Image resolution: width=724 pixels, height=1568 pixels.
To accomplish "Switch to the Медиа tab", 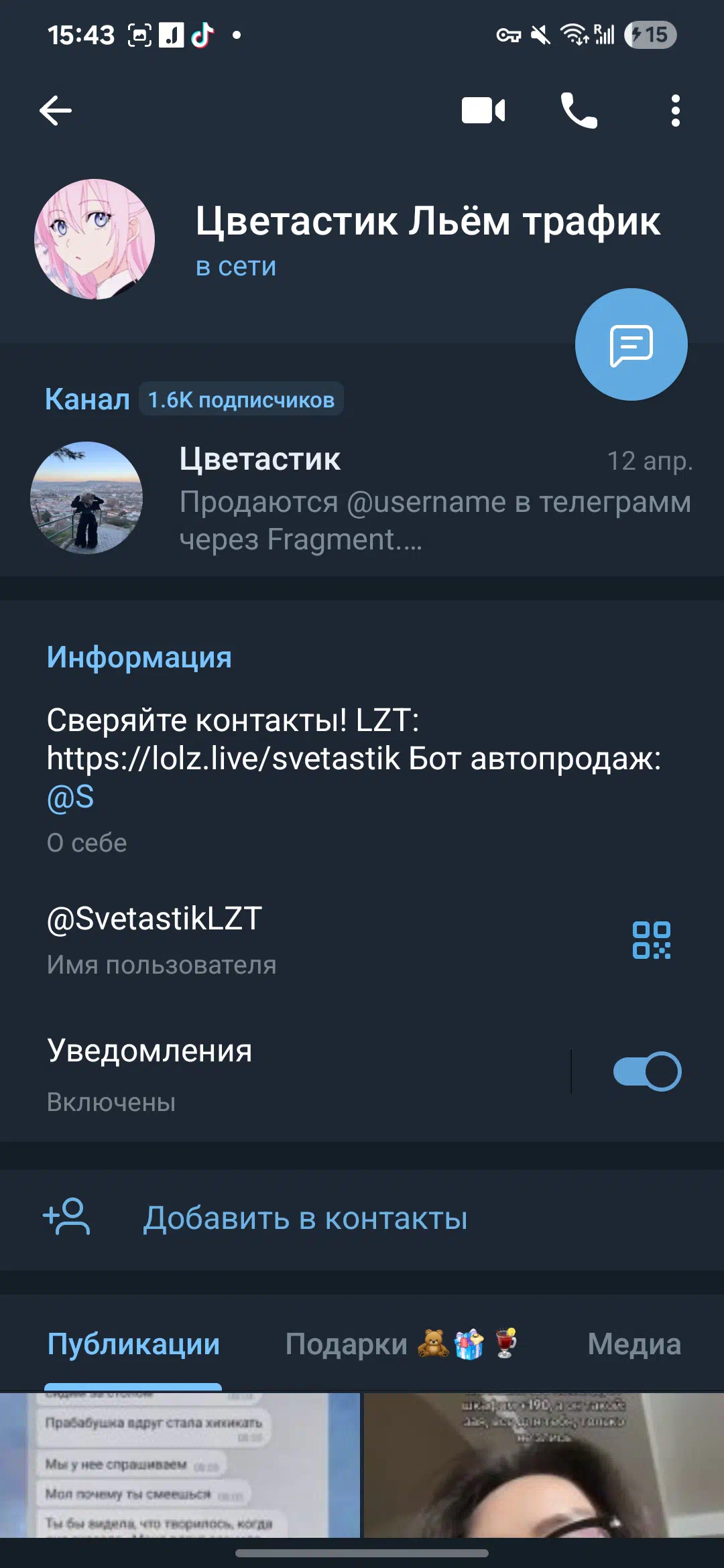I will [634, 1344].
